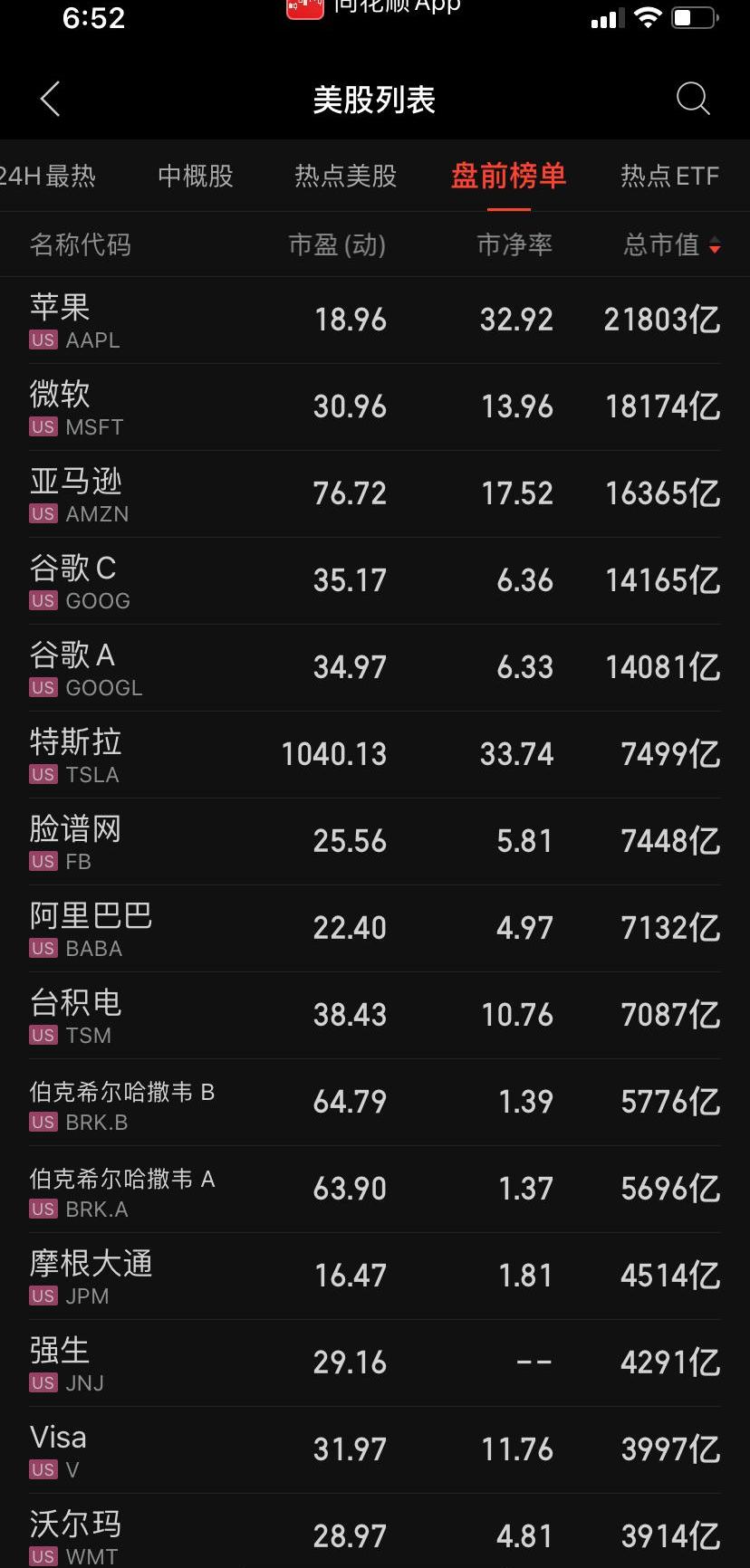Switch to the 24H最热 tab
This screenshot has width=750, height=1568.
[47, 176]
